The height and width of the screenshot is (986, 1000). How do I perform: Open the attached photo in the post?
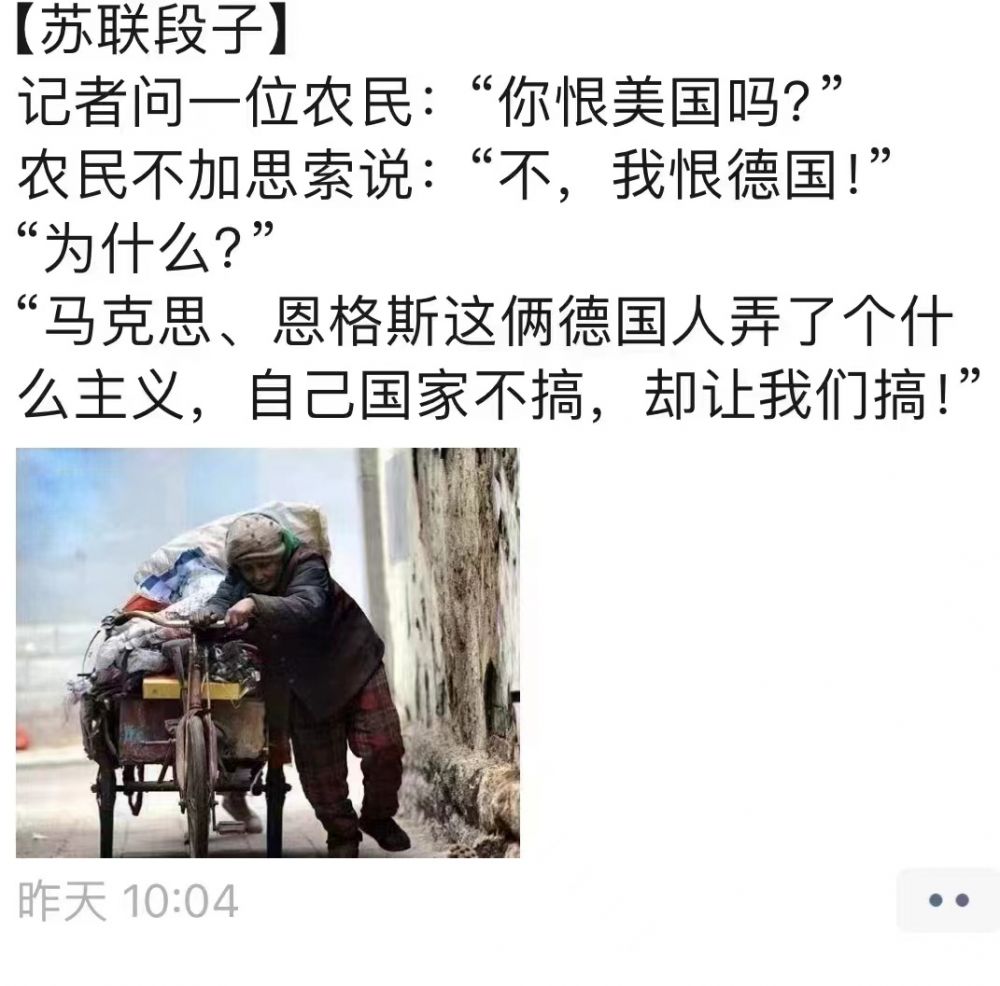click(x=267, y=652)
